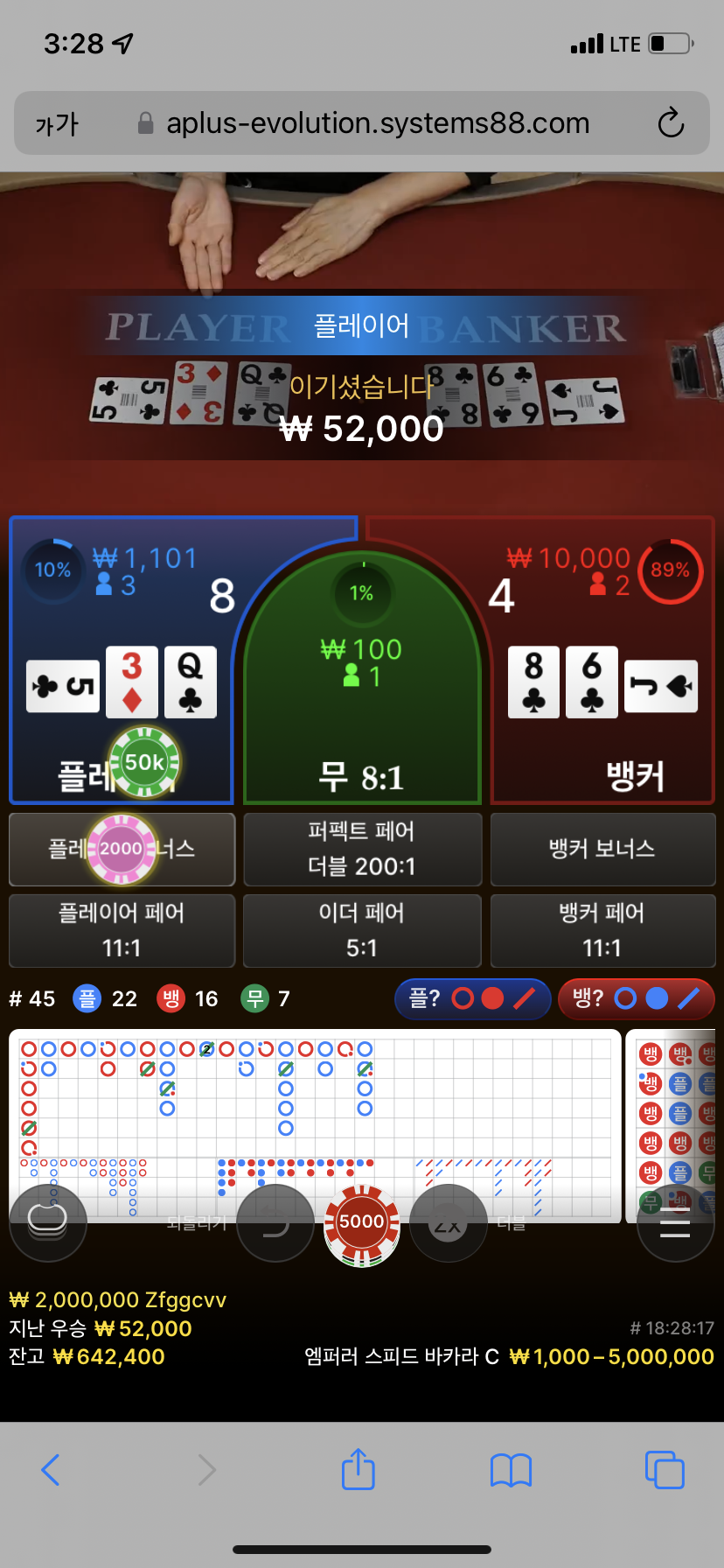Double the bet with the 2x button
The width and height of the screenshot is (724, 1568).
point(448,1223)
